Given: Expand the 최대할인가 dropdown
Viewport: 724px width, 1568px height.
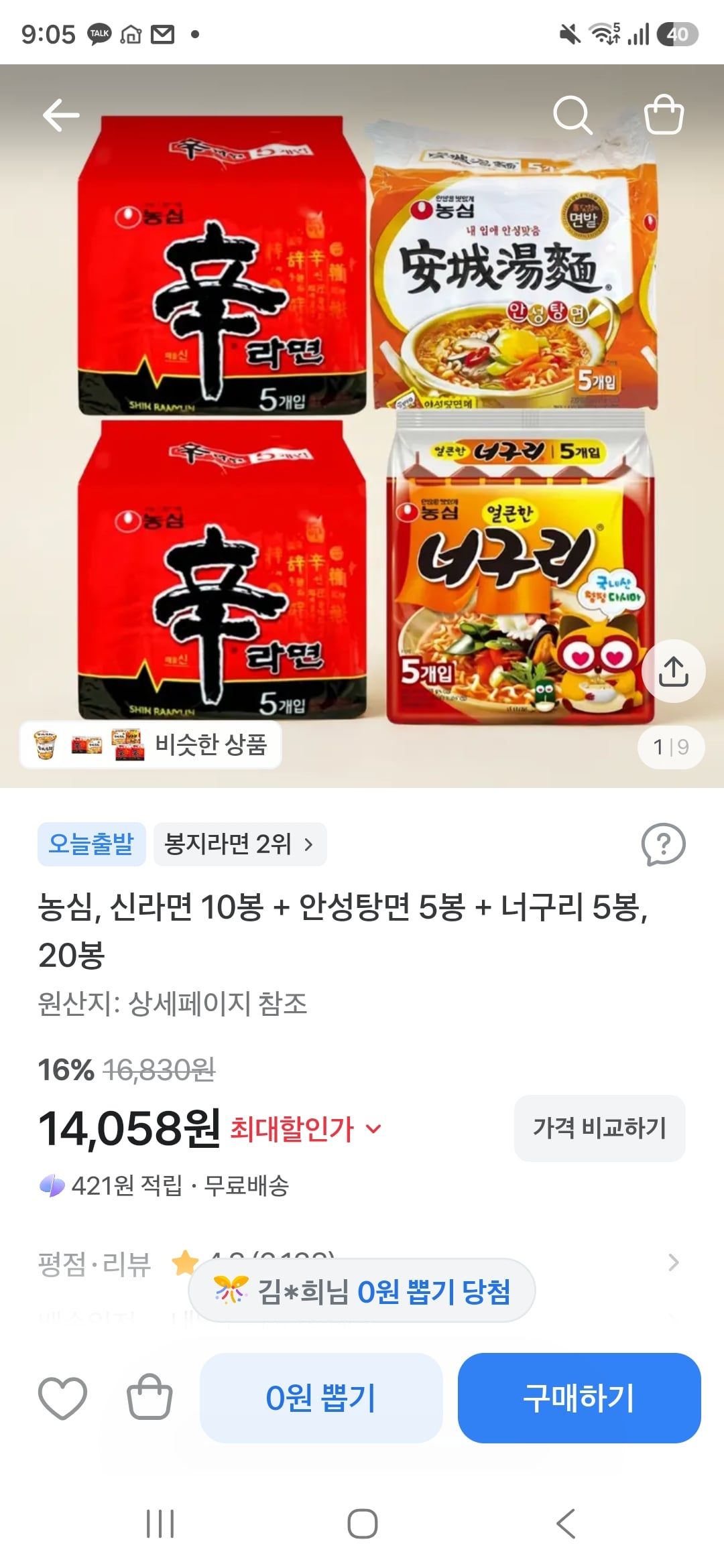Looking at the screenshot, I should [306, 1128].
